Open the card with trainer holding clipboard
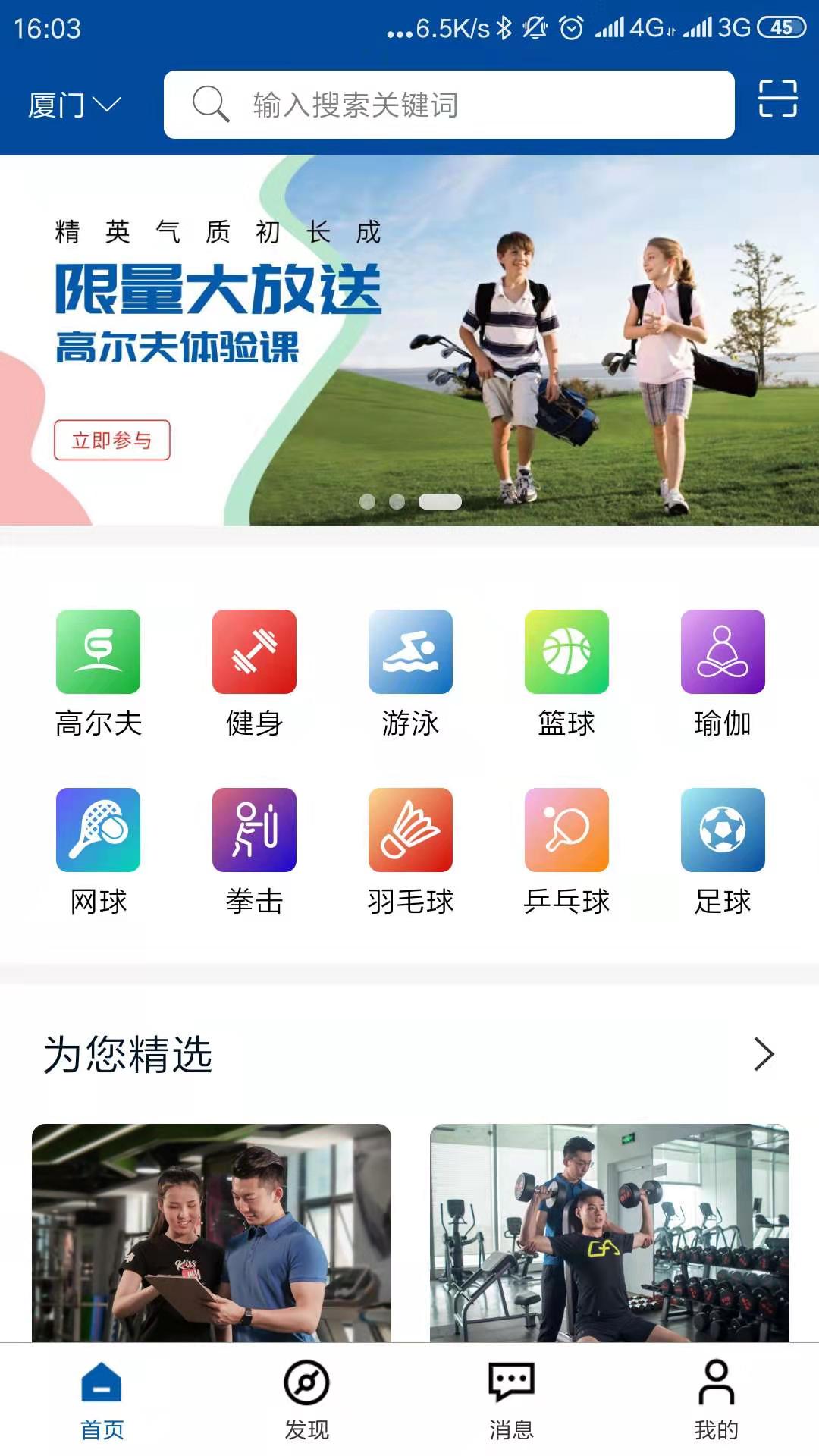This screenshot has height=1456, width=819. tap(212, 1233)
